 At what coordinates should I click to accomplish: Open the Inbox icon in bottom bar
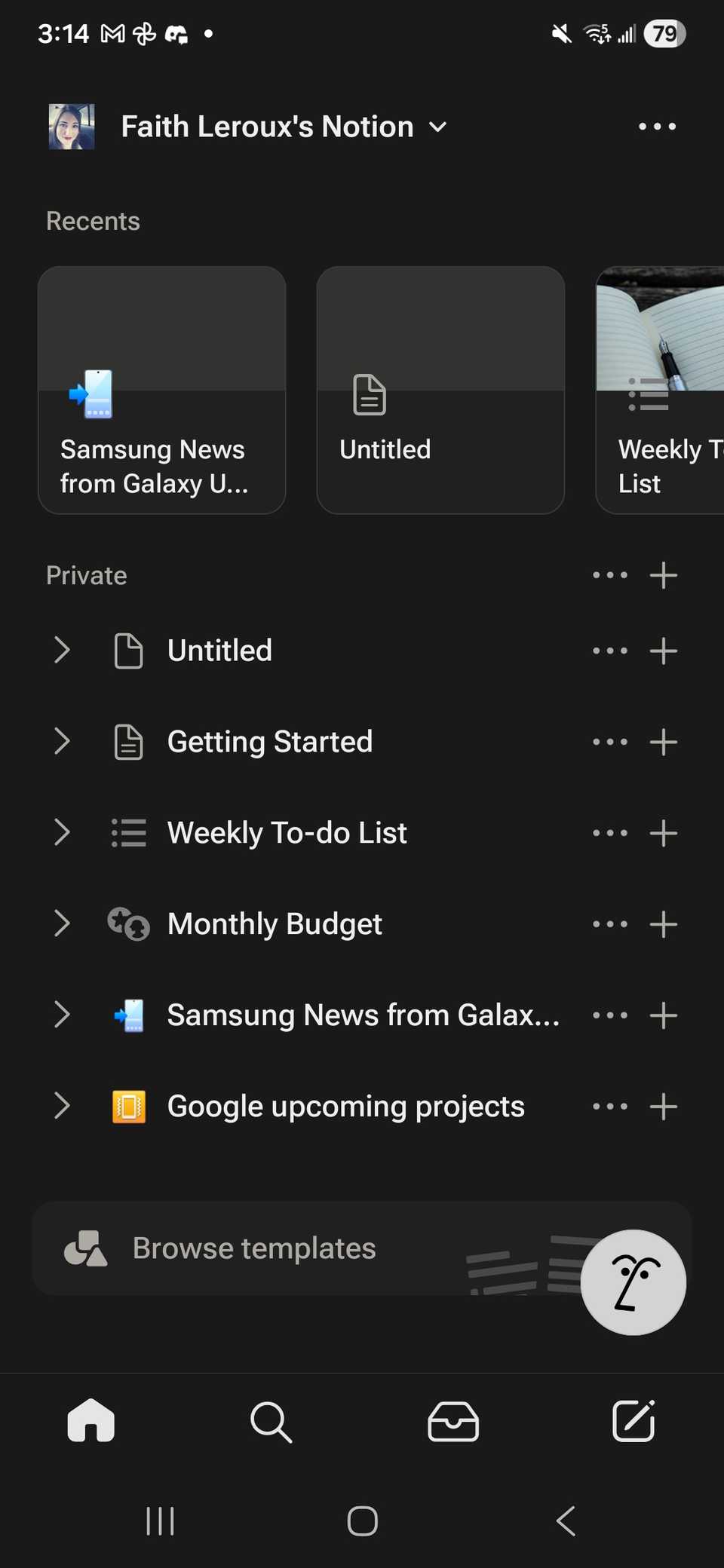click(452, 1422)
